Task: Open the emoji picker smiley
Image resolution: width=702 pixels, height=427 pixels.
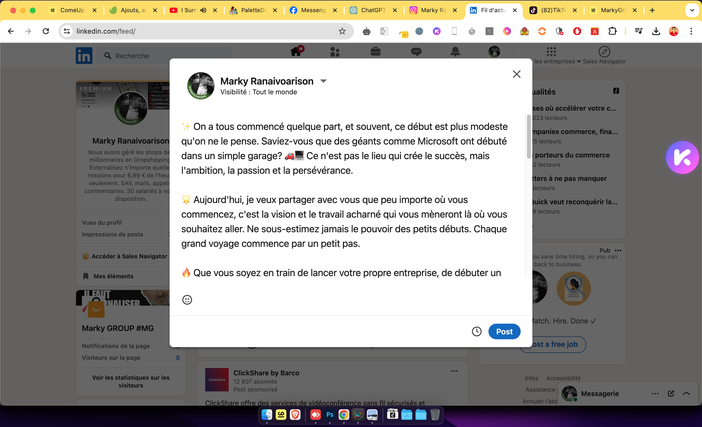Action: [187, 299]
